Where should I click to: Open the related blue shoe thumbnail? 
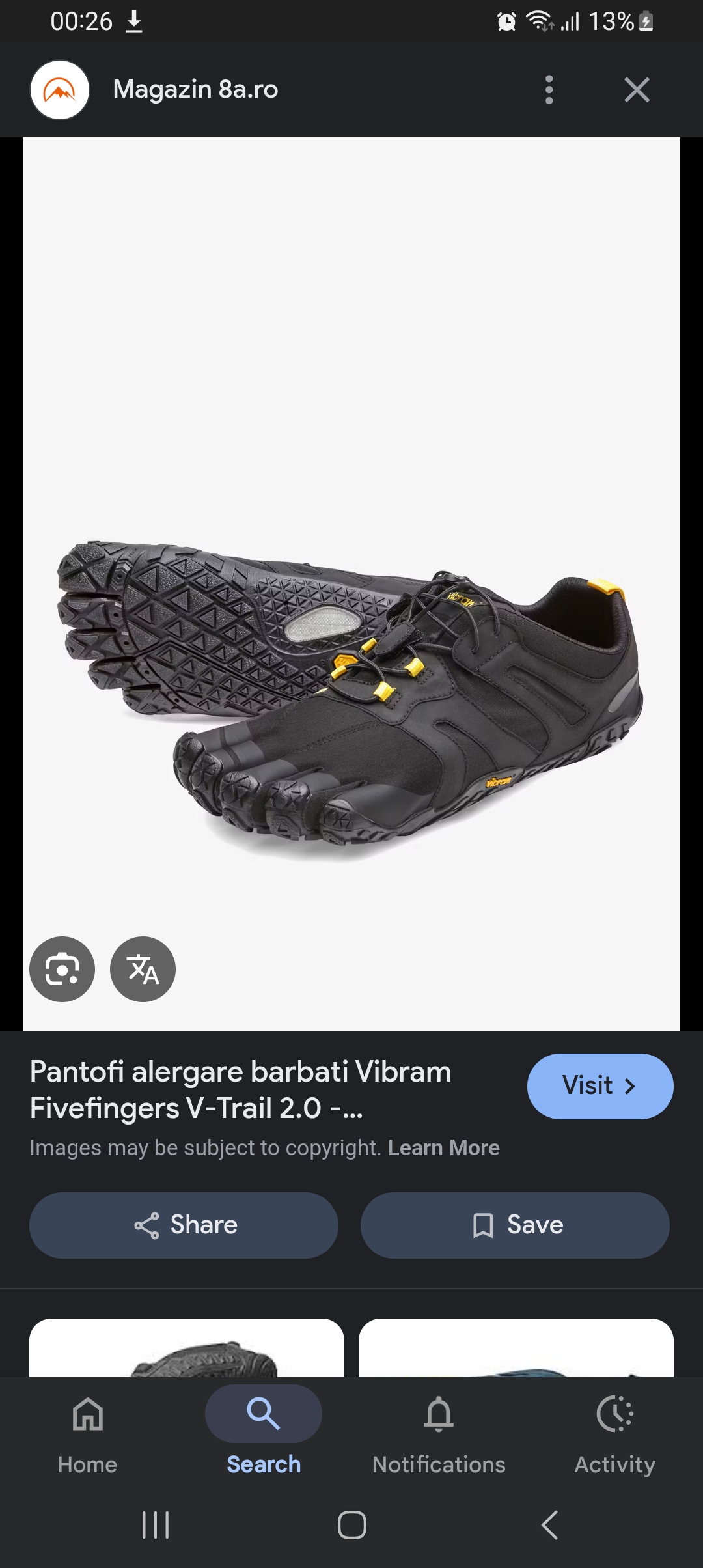pos(516,1347)
